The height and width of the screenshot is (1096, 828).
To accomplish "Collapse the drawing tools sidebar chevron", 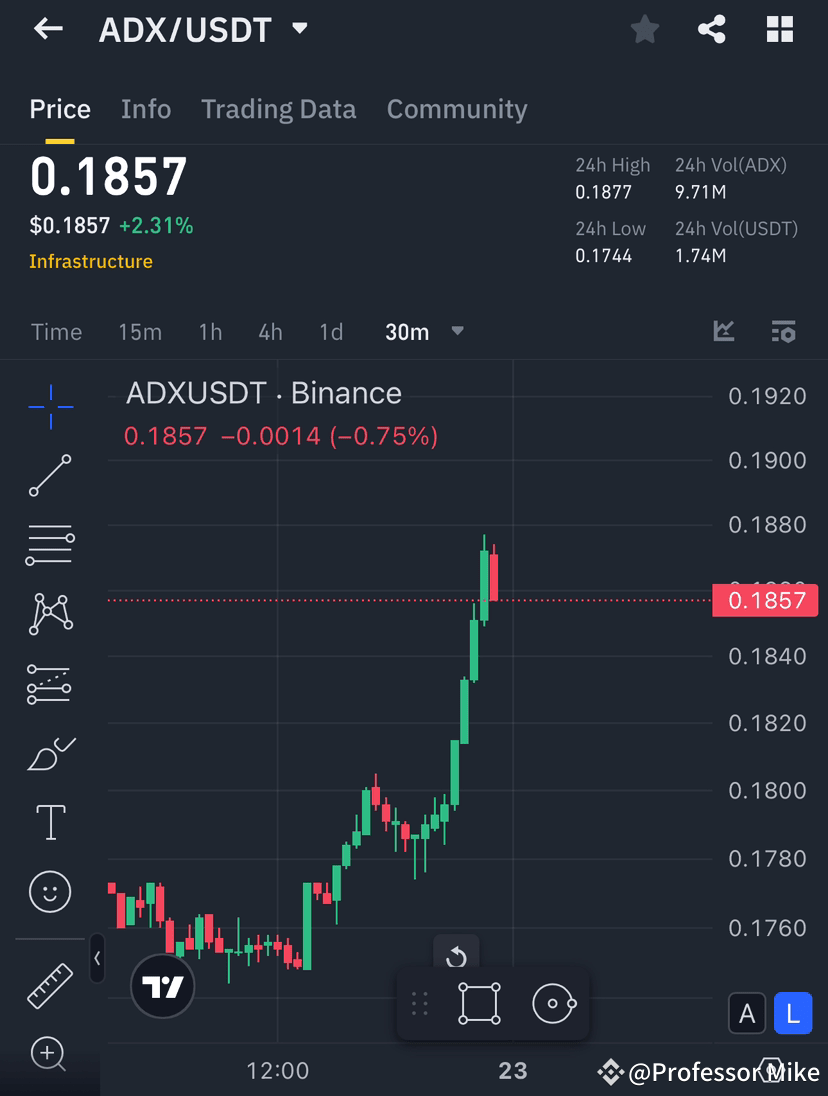I will (97, 959).
